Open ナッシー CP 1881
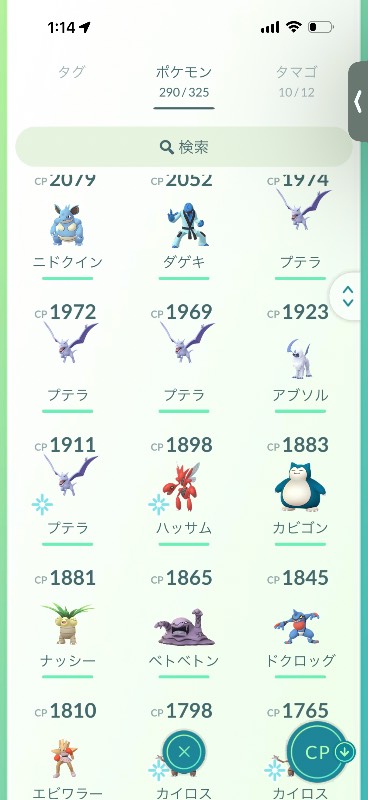368x800 pixels. click(67, 623)
